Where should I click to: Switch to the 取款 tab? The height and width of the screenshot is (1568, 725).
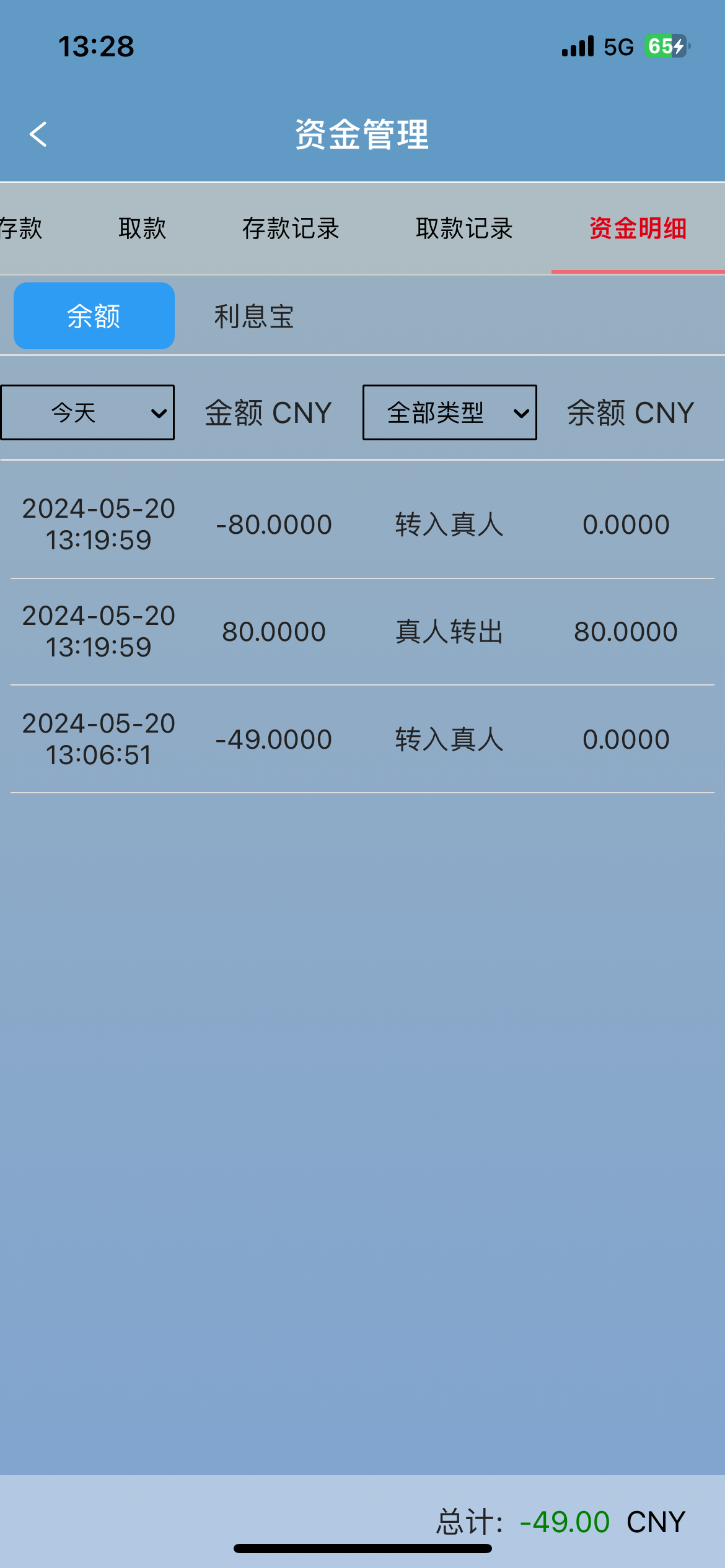[x=142, y=229]
